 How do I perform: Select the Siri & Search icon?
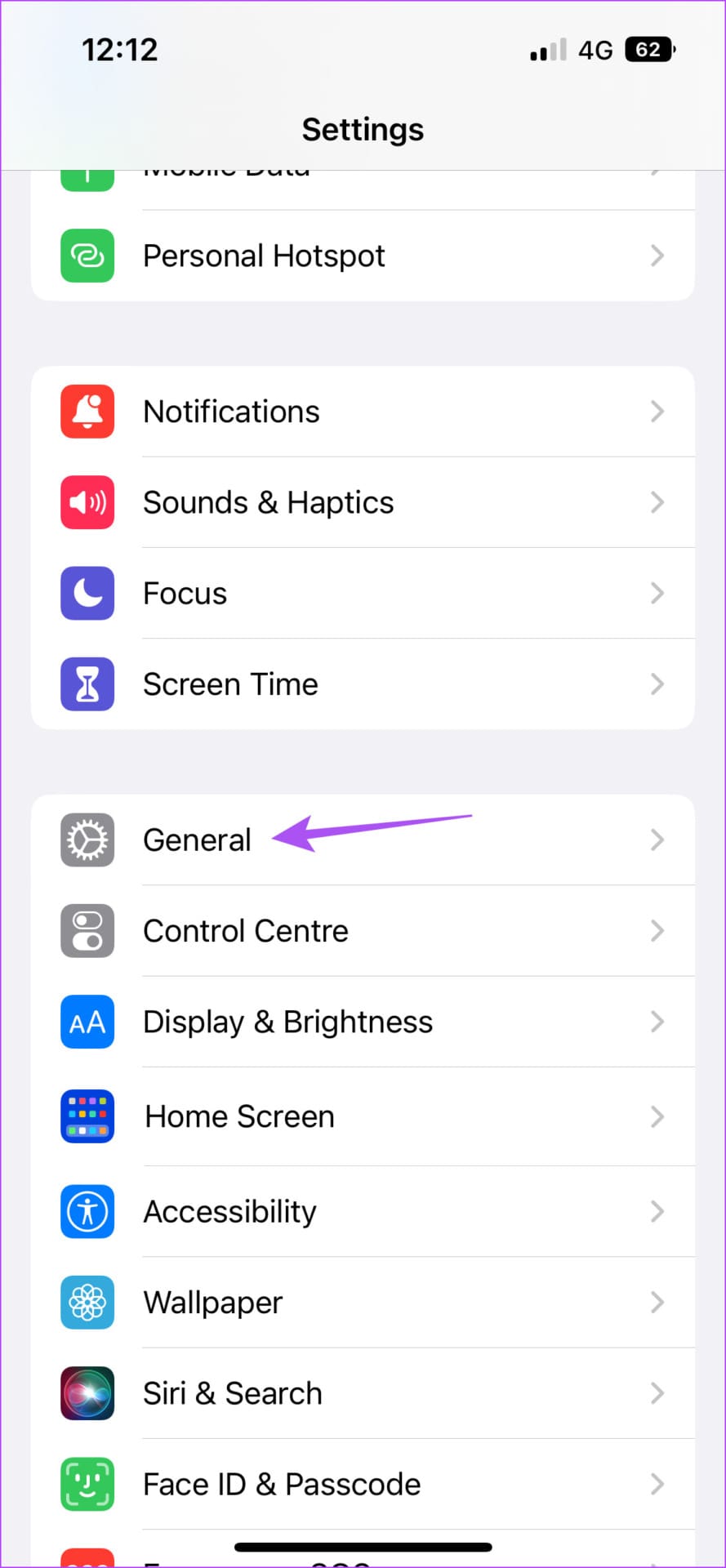pyautogui.click(x=87, y=1394)
